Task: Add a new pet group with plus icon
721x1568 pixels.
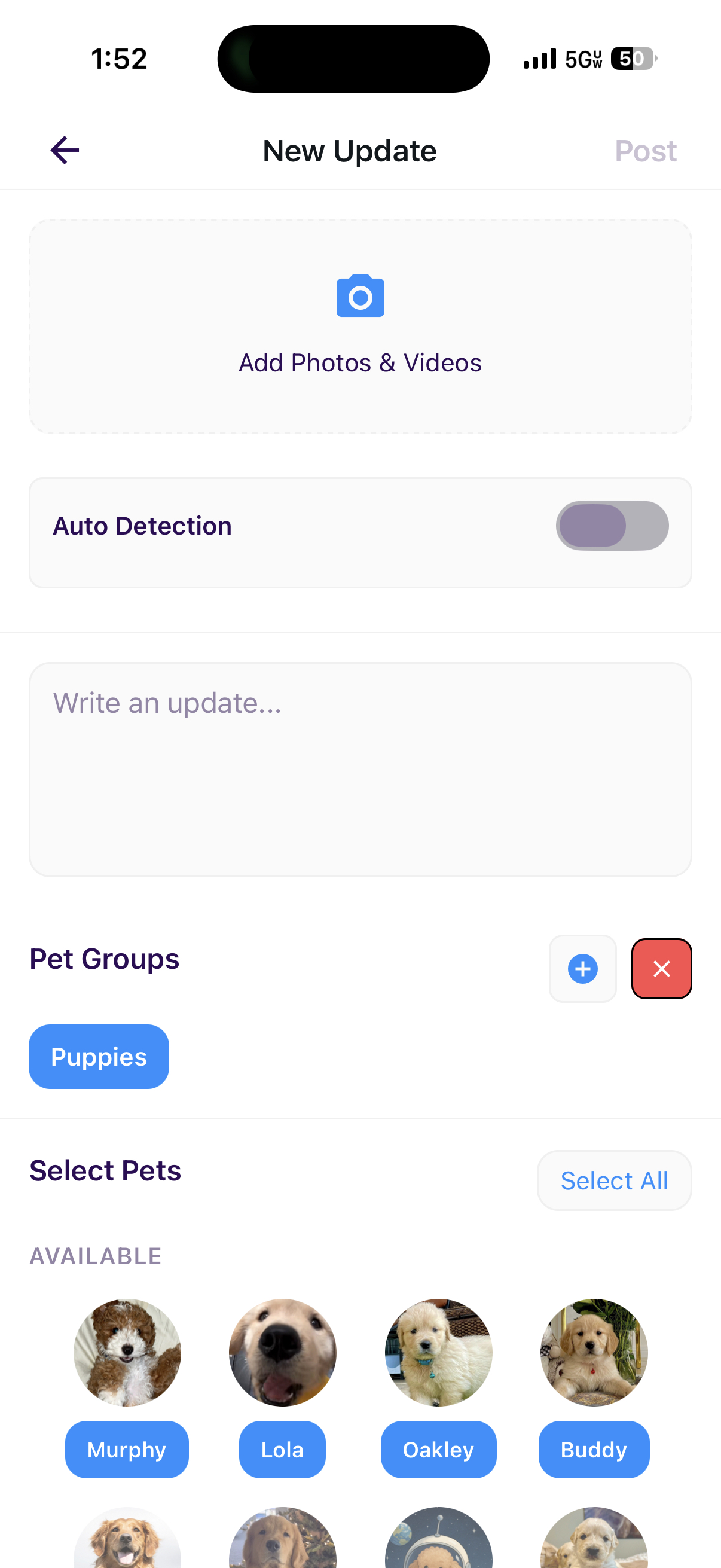Action: (582, 968)
